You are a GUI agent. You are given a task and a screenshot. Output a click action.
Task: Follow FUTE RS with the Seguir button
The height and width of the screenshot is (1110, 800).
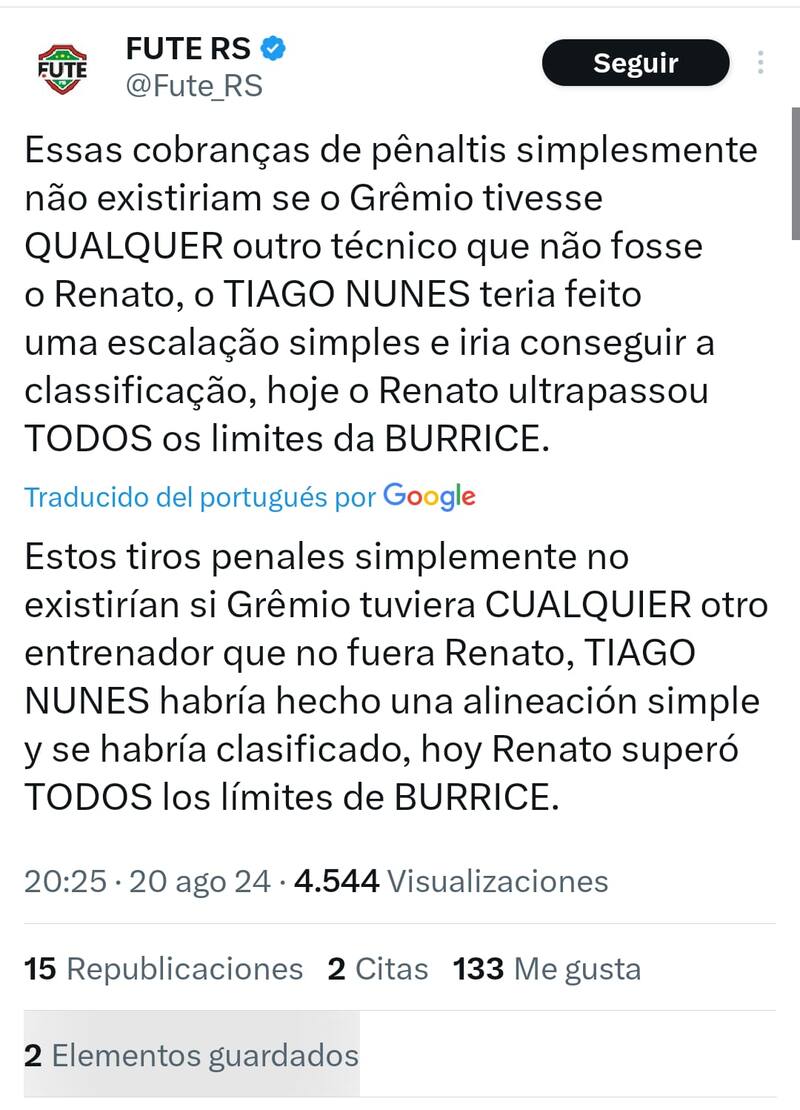pyautogui.click(x=635, y=63)
